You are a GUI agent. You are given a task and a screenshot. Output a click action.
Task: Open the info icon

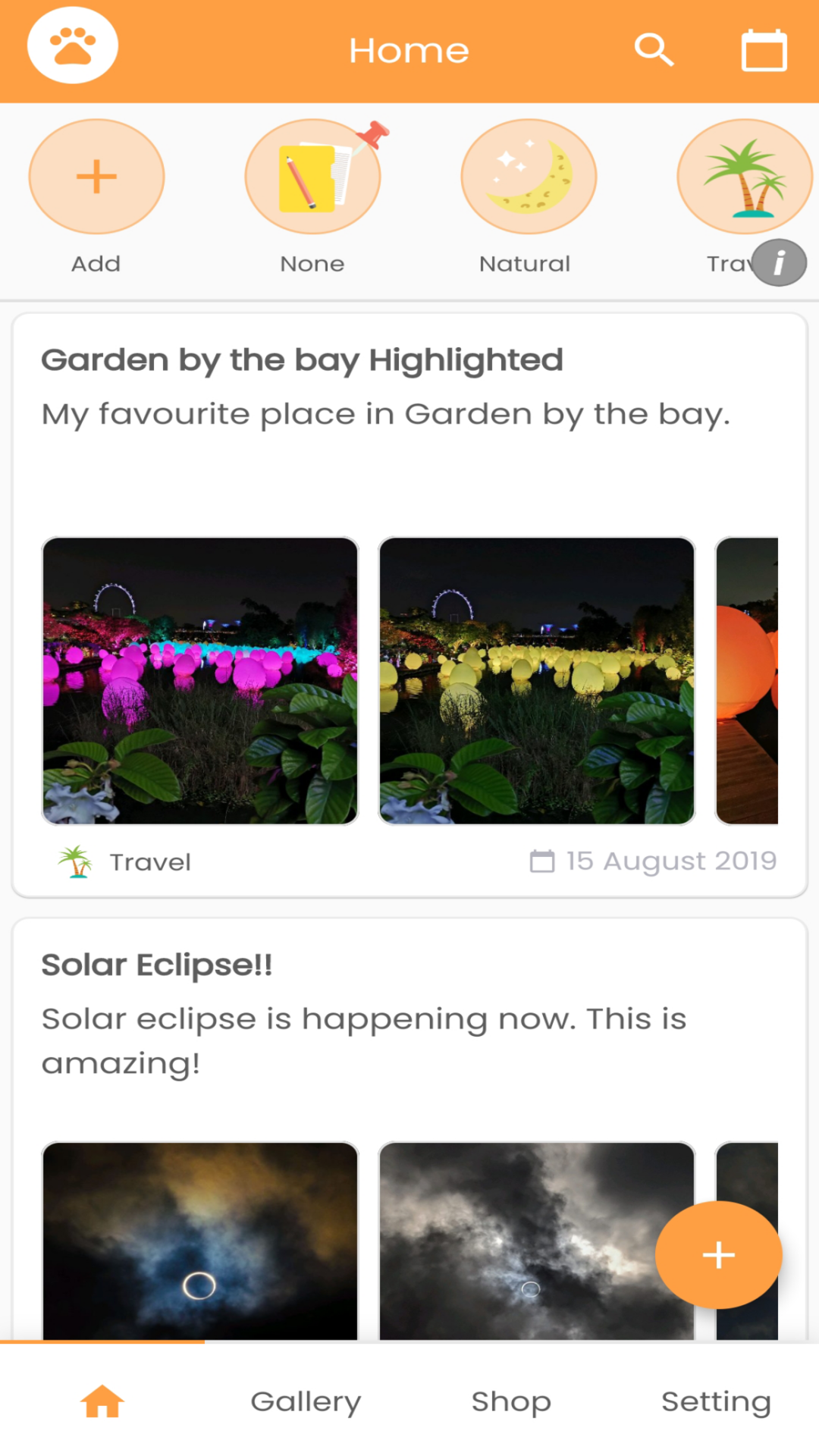click(779, 262)
